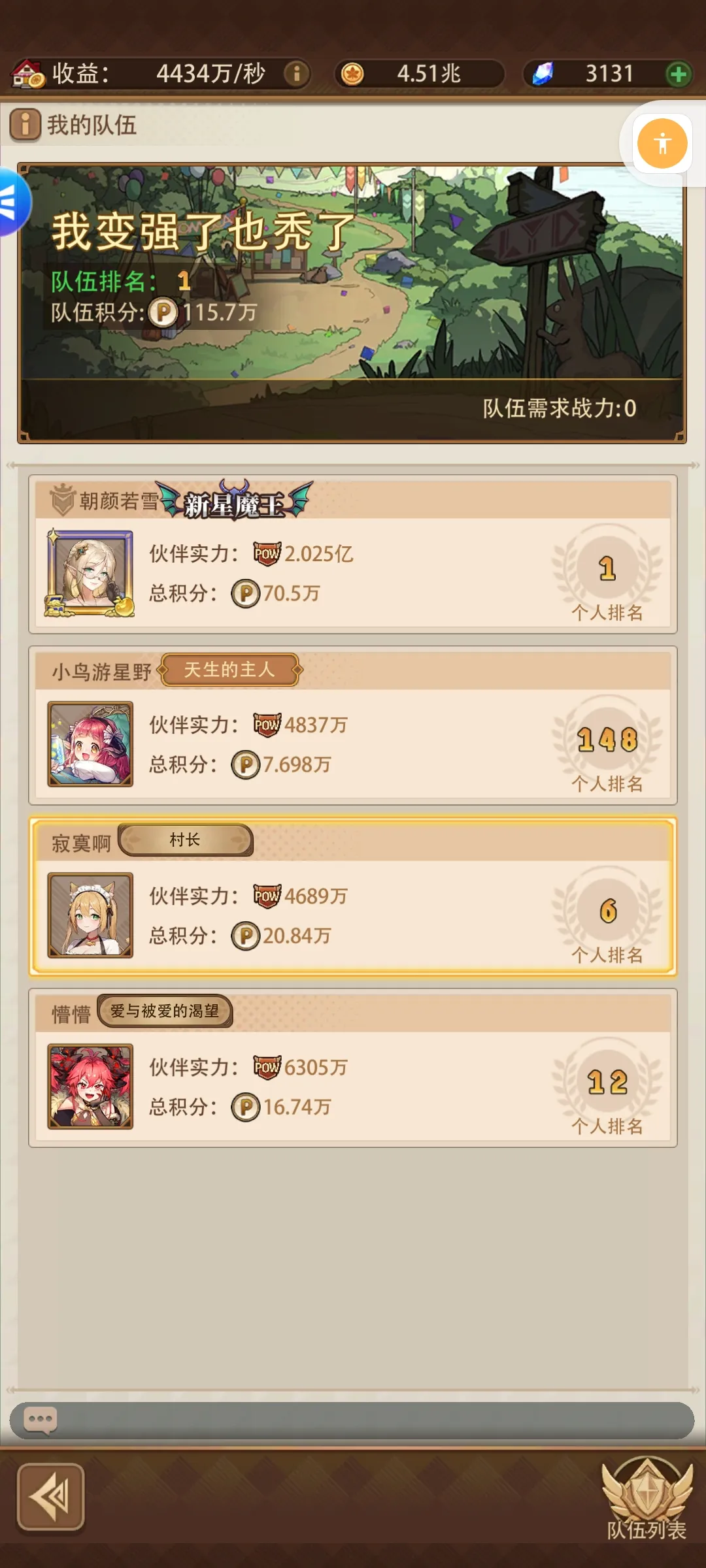Open team banner 我变强了也秃了
Screen dimensions: 706x1568
[x=352, y=303]
